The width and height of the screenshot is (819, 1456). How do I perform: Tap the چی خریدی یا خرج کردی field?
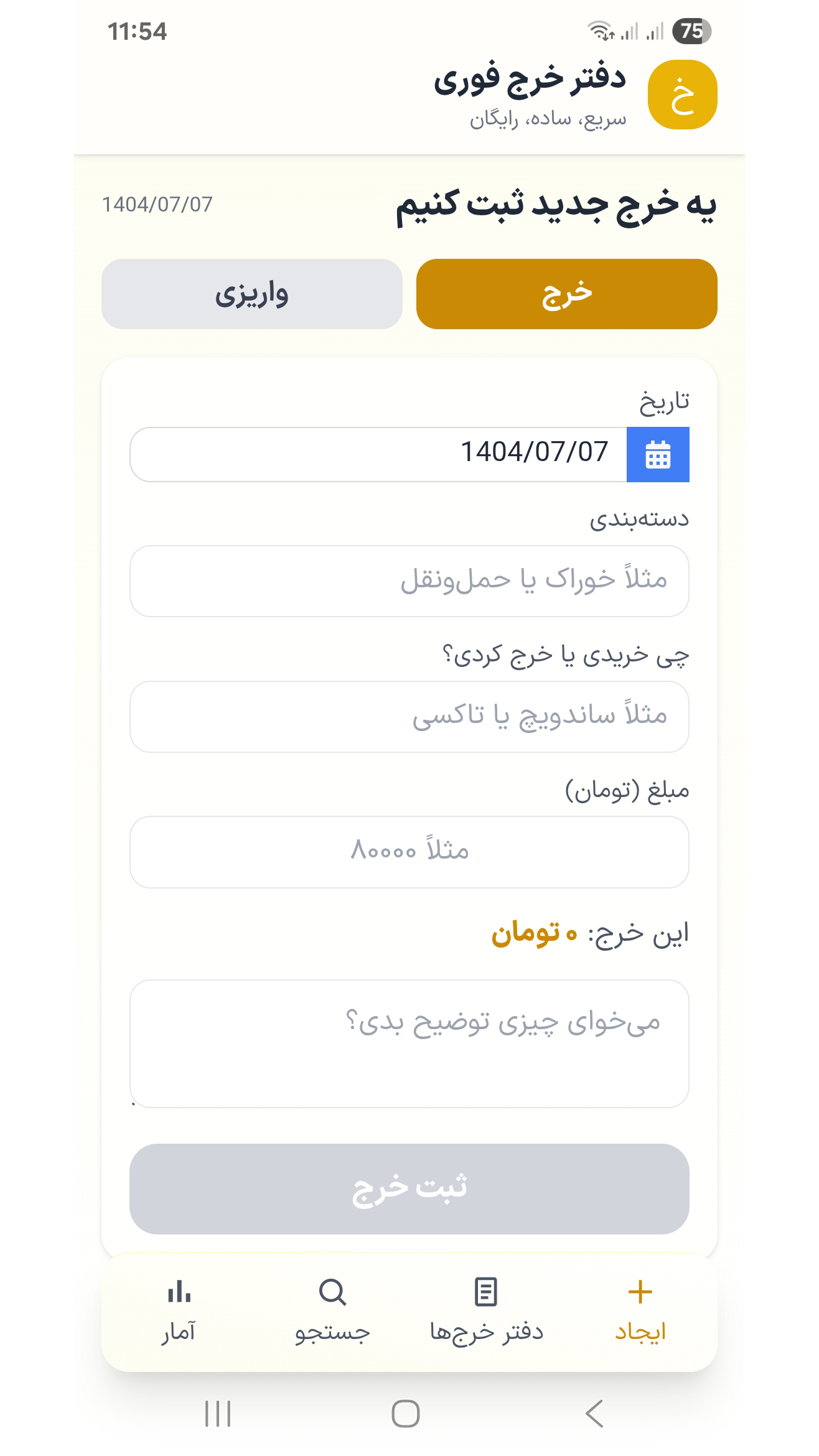point(409,717)
